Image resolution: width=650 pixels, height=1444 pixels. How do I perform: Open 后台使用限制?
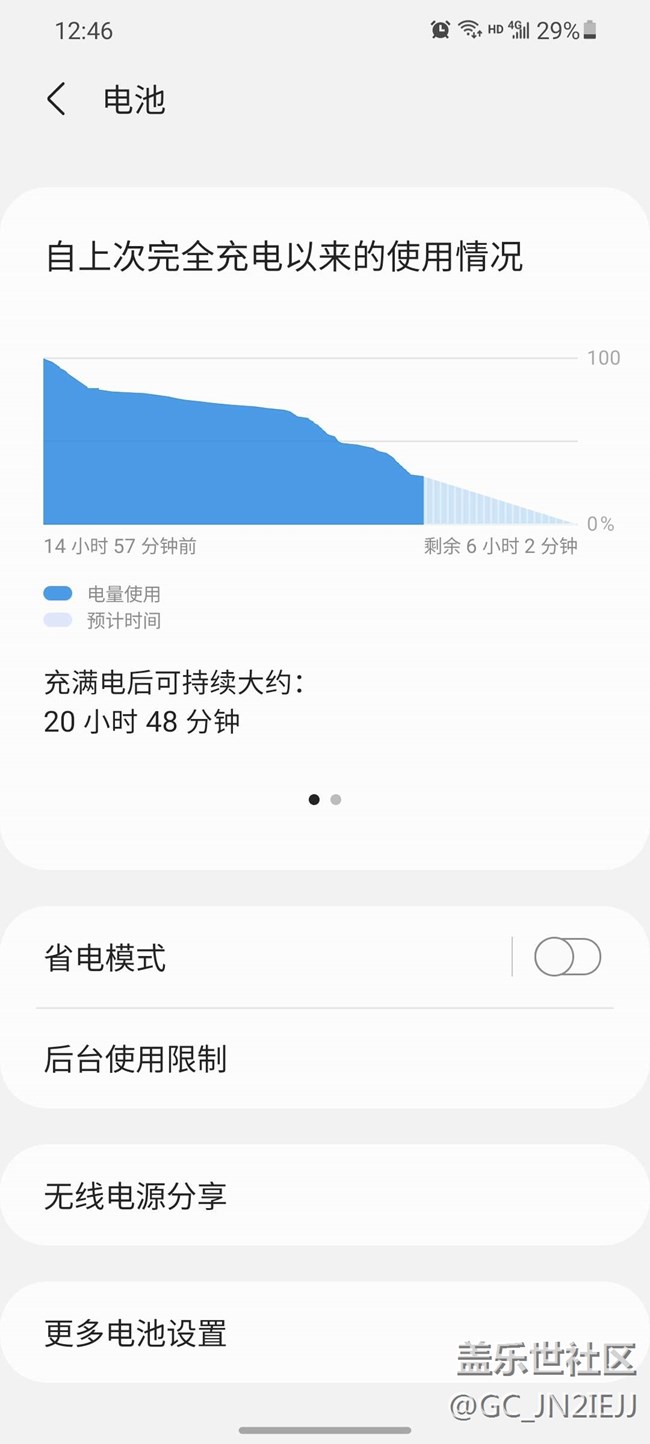[x=325, y=1058]
